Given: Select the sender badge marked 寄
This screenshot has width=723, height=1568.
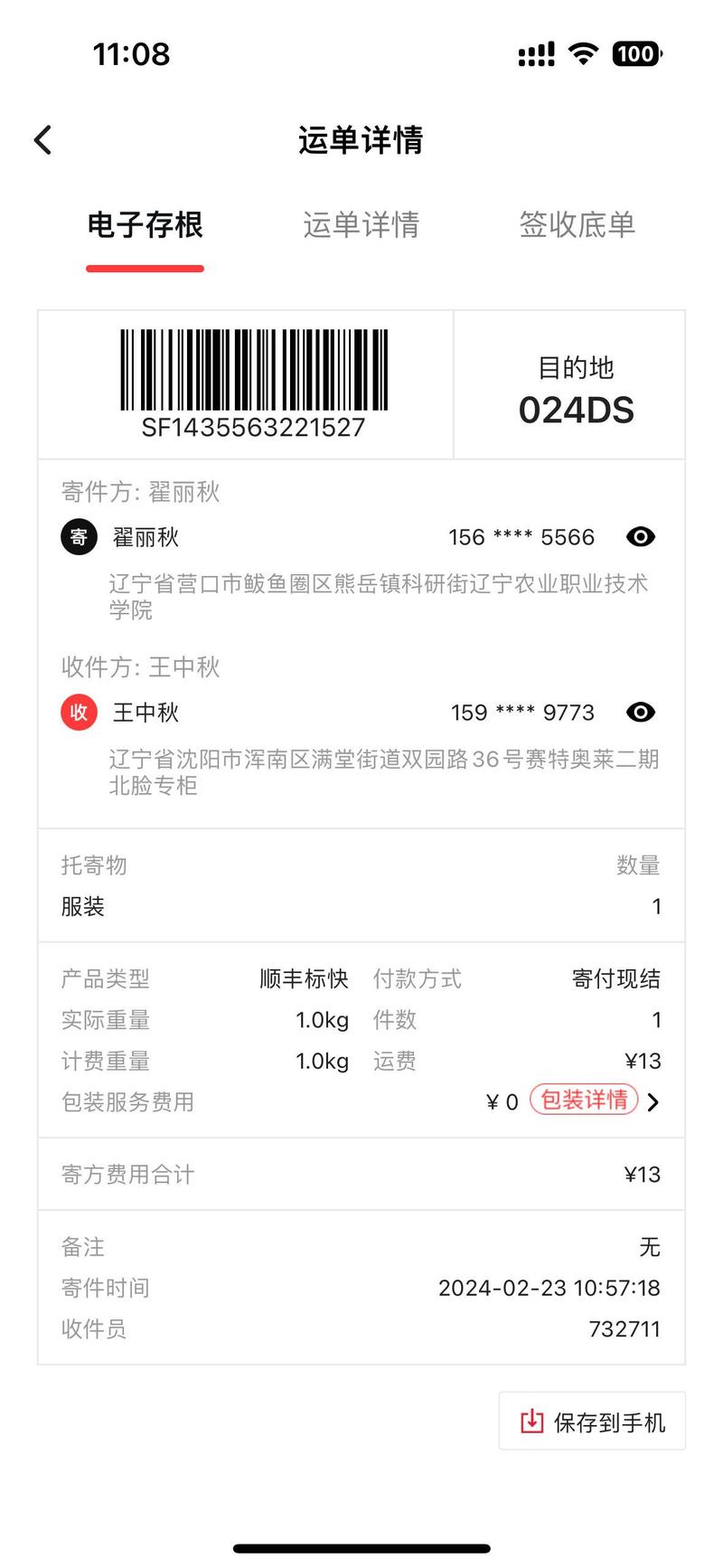Looking at the screenshot, I should 78,536.
